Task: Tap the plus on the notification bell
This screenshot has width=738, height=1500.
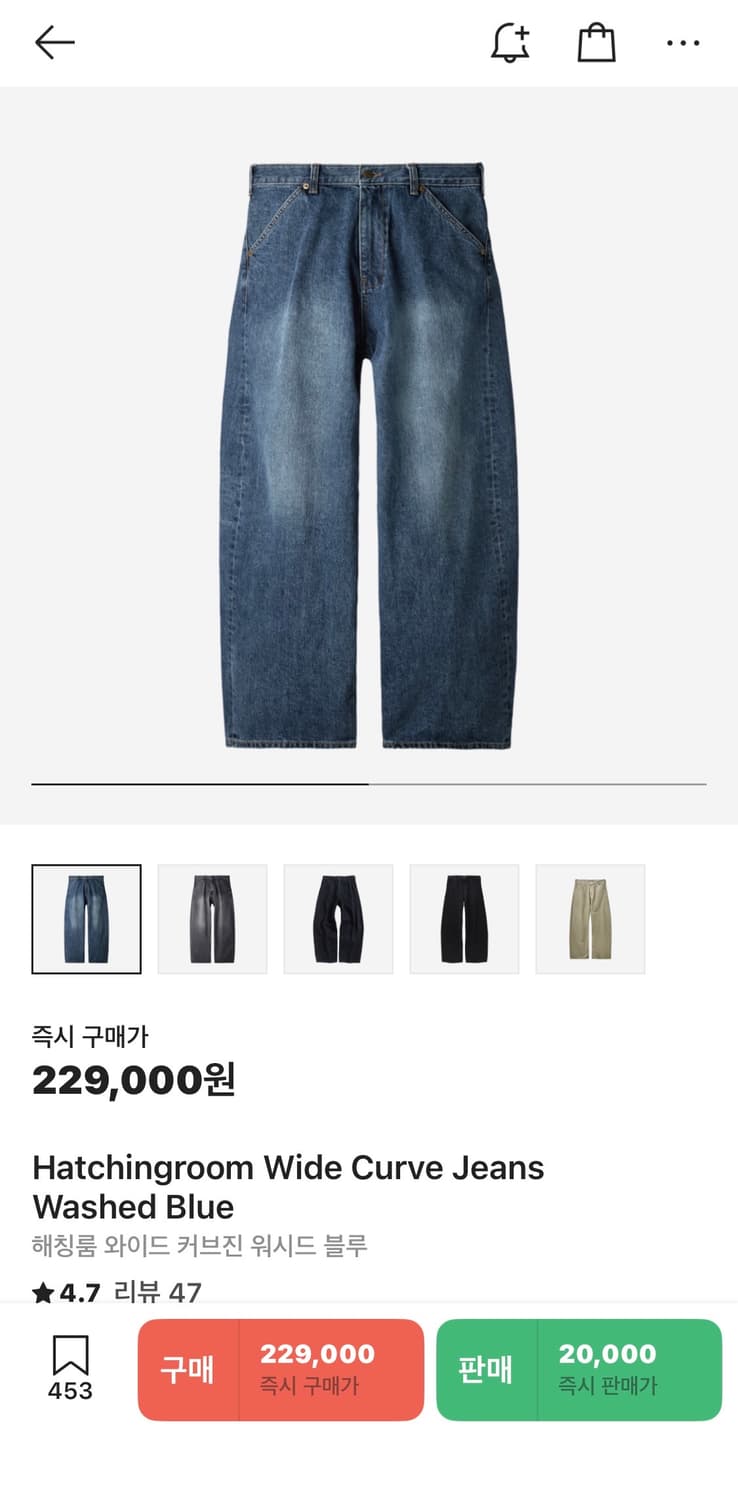Action: click(x=522, y=31)
